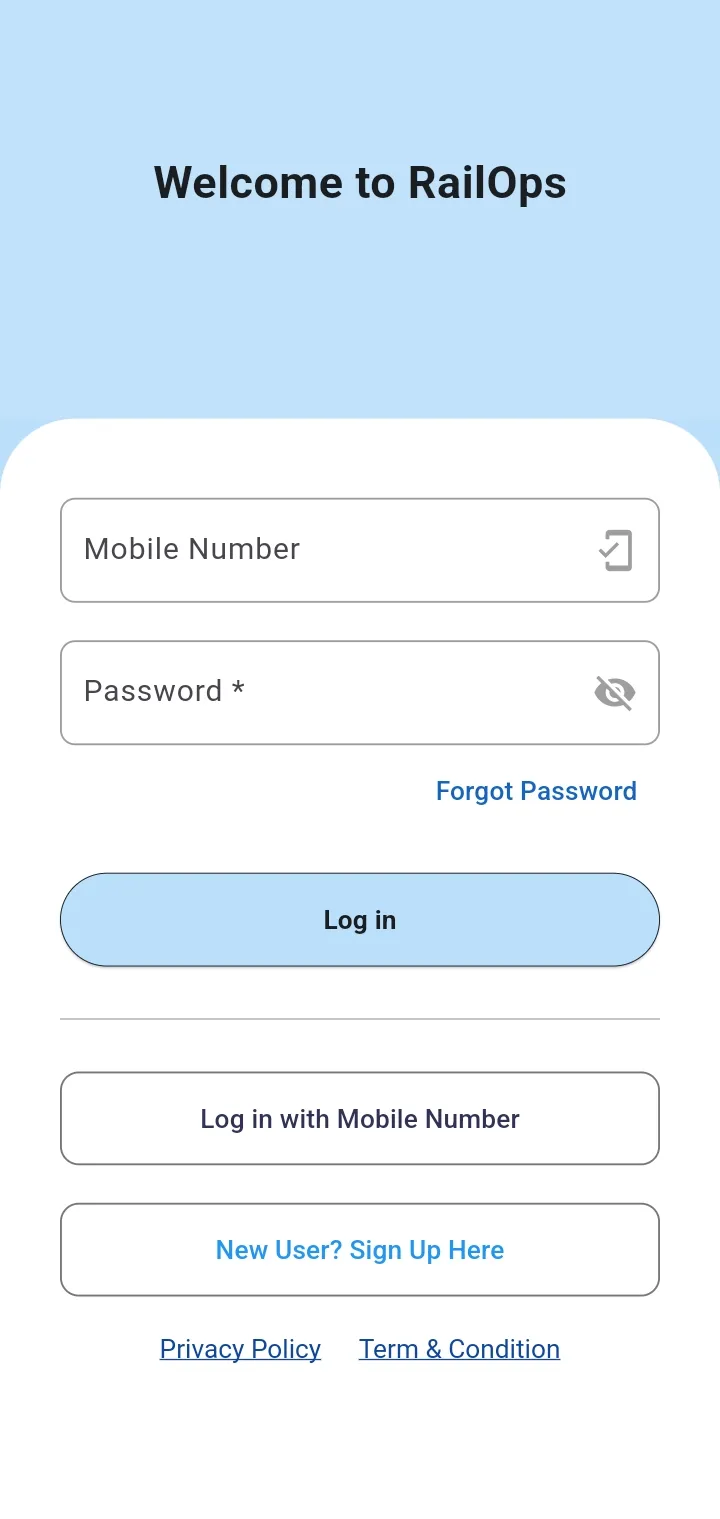Image resolution: width=720 pixels, height=1519 pixels.
Task: Tap the Mobile Number field
Action: click(x=360, y=550)
